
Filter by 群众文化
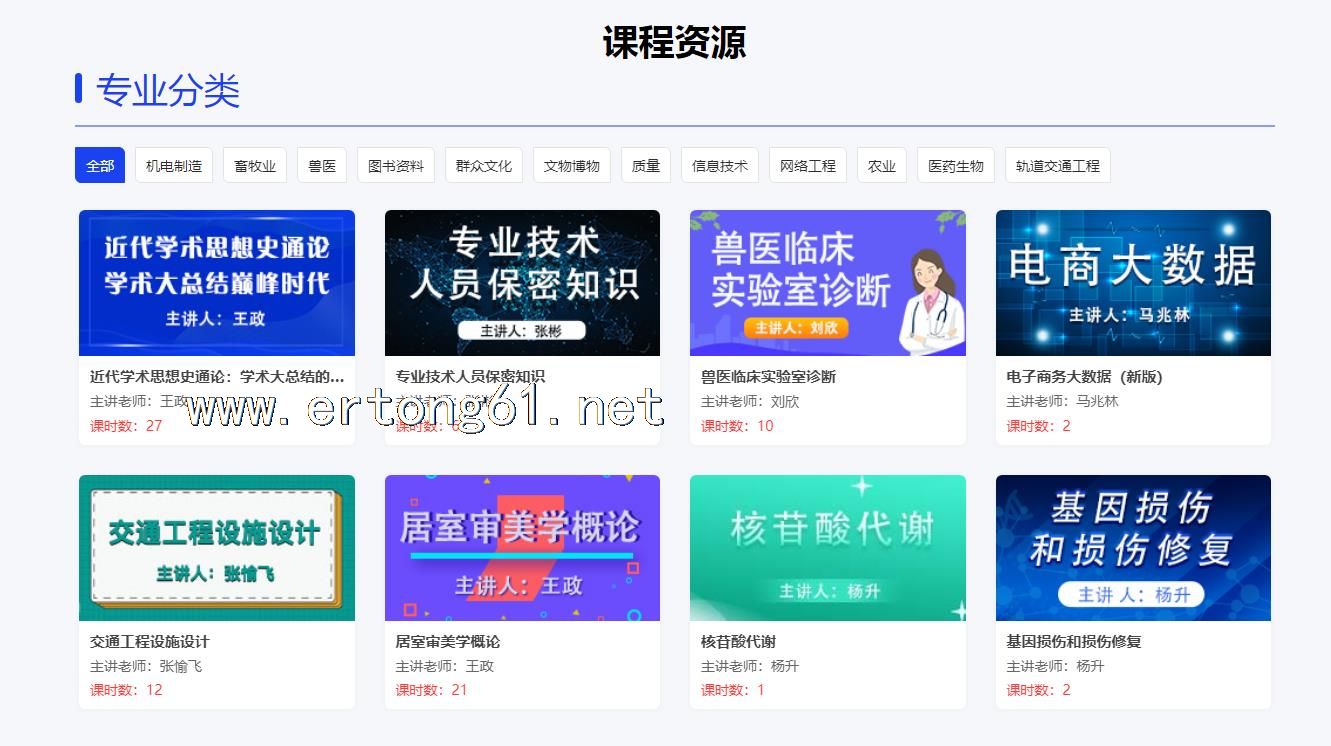tap(484, 166)
